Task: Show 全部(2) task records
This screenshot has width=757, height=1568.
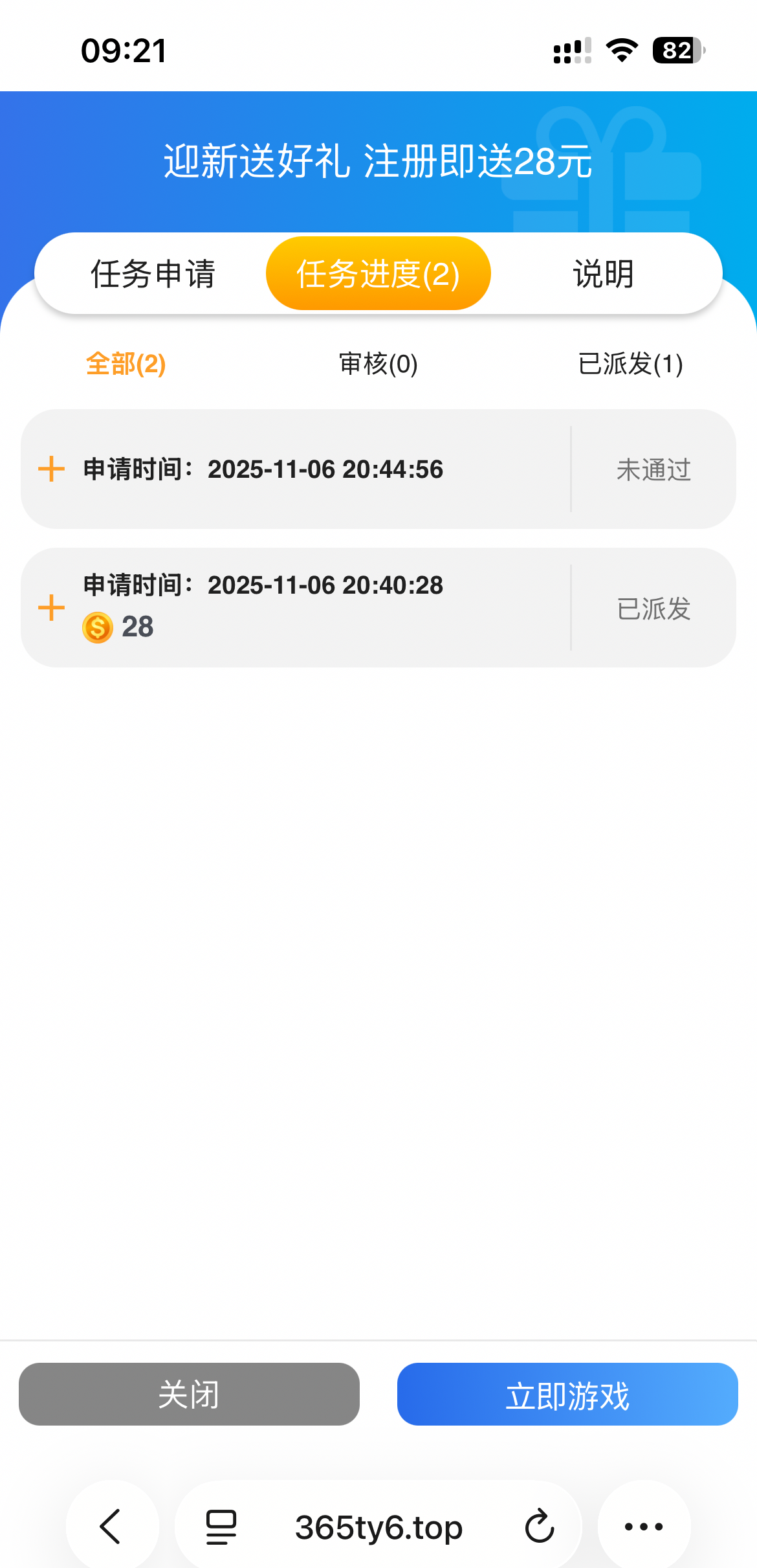Action: pyautogui.click(x=126, y=364)
